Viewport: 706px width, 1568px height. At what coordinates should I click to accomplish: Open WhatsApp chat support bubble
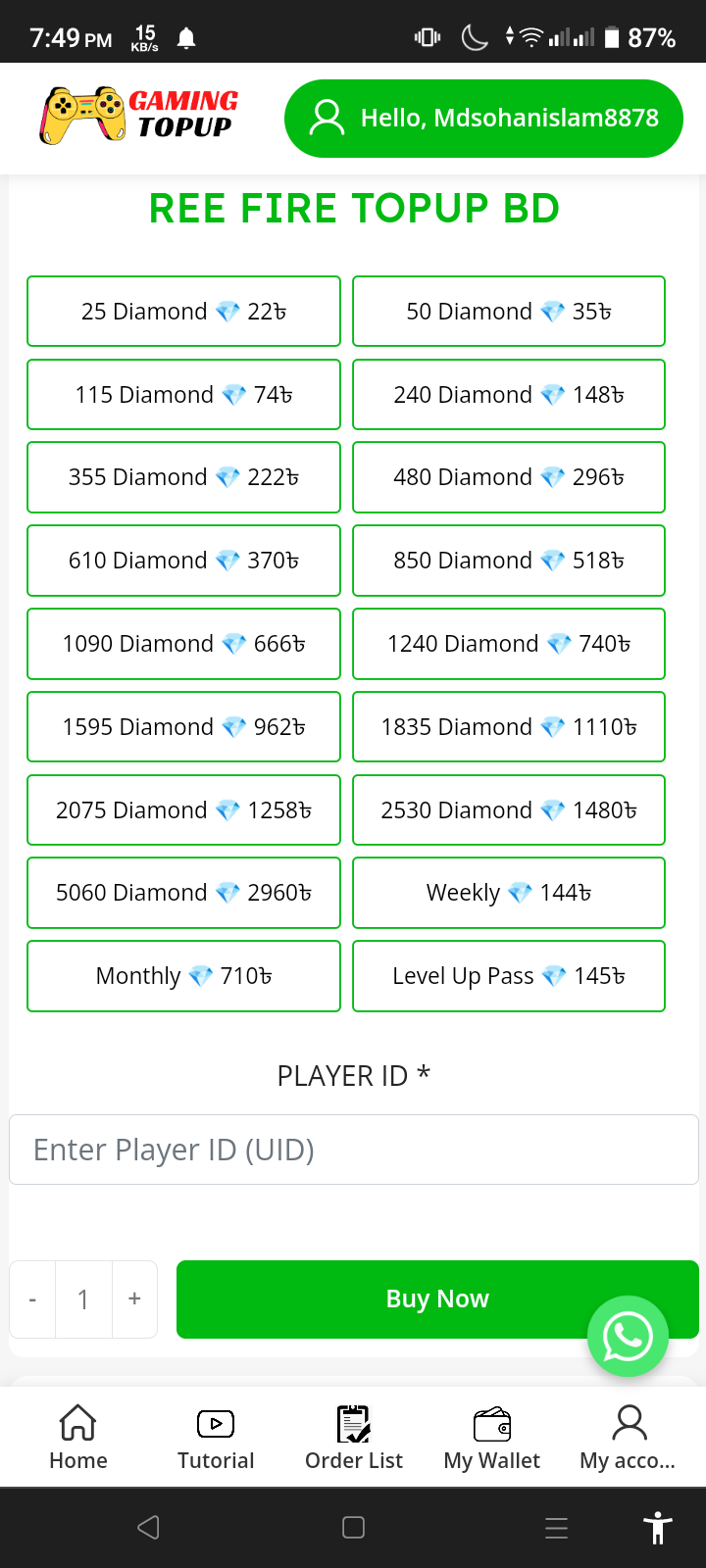[x=628, y=1337]
